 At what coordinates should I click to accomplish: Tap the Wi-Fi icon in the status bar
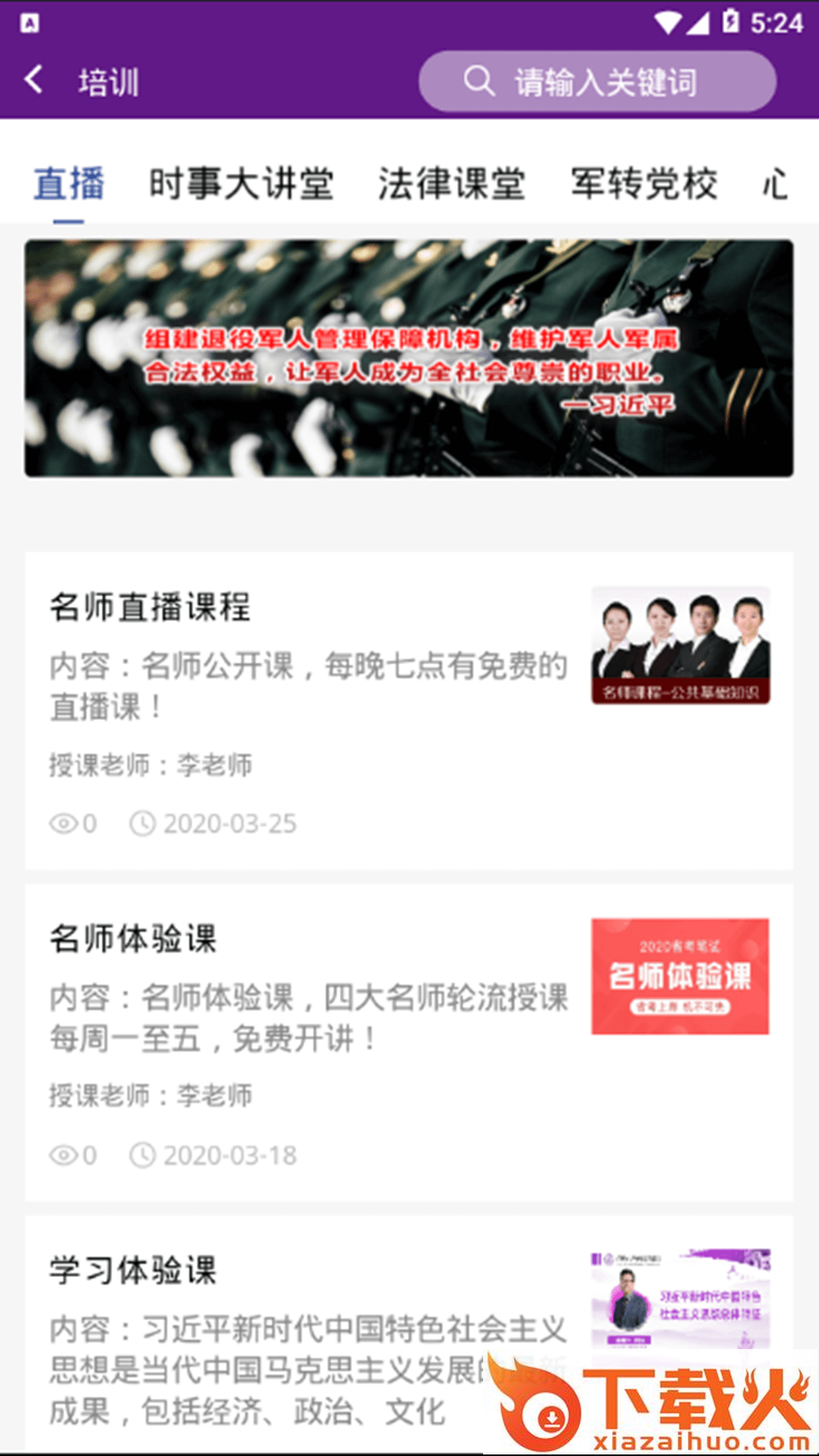click(667, 23)
